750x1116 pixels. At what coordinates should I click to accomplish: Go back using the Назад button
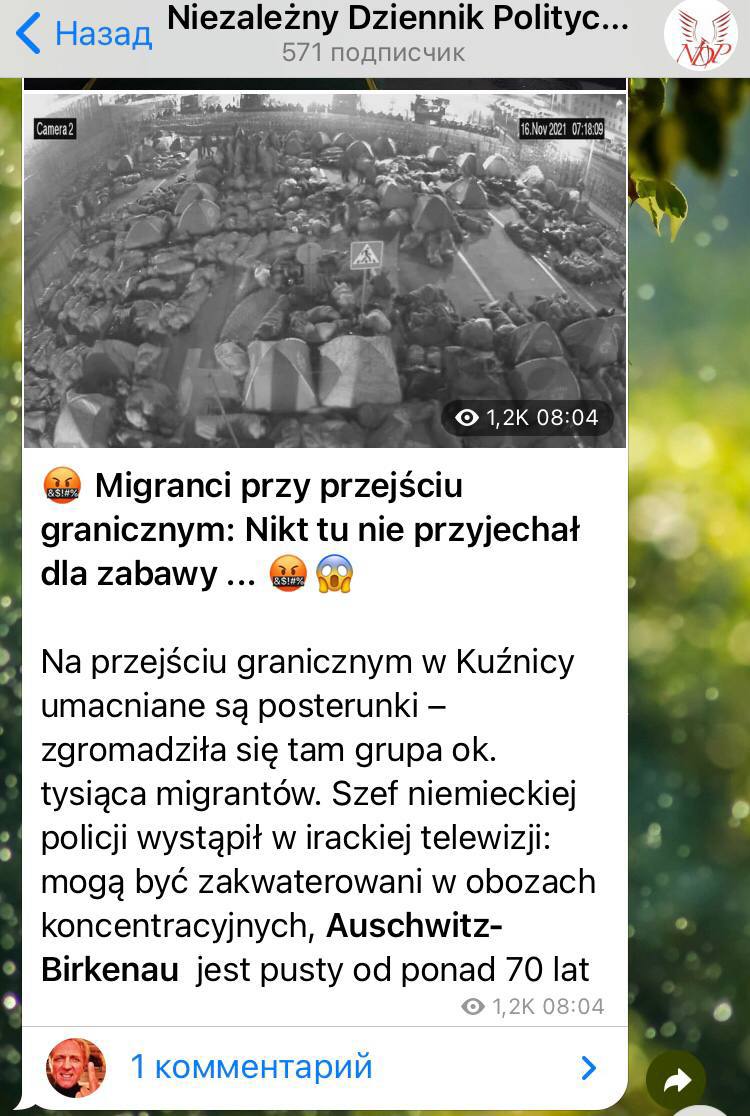pos(83,34)
